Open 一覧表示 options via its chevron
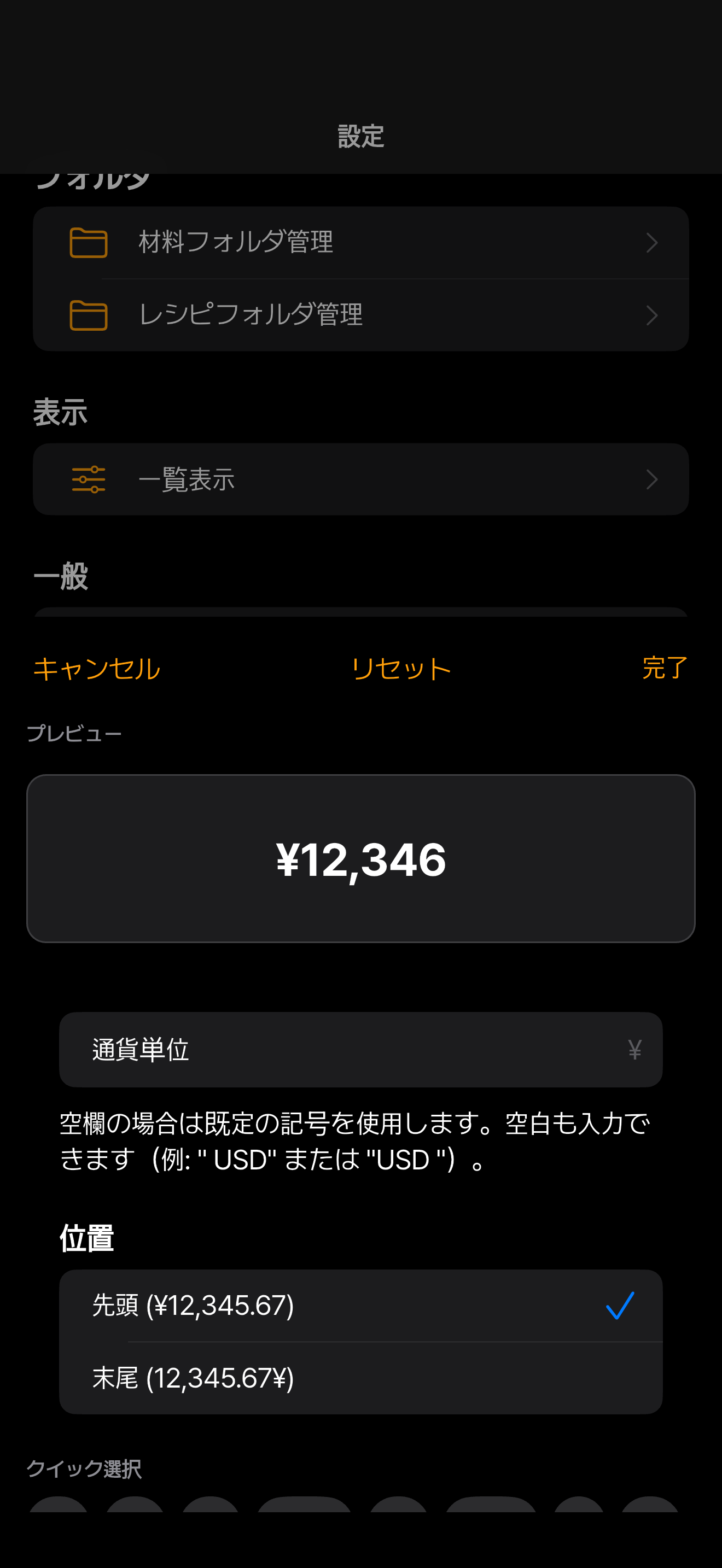Image resolution: width=722 pixels, height=1568 pixels. 652,479
